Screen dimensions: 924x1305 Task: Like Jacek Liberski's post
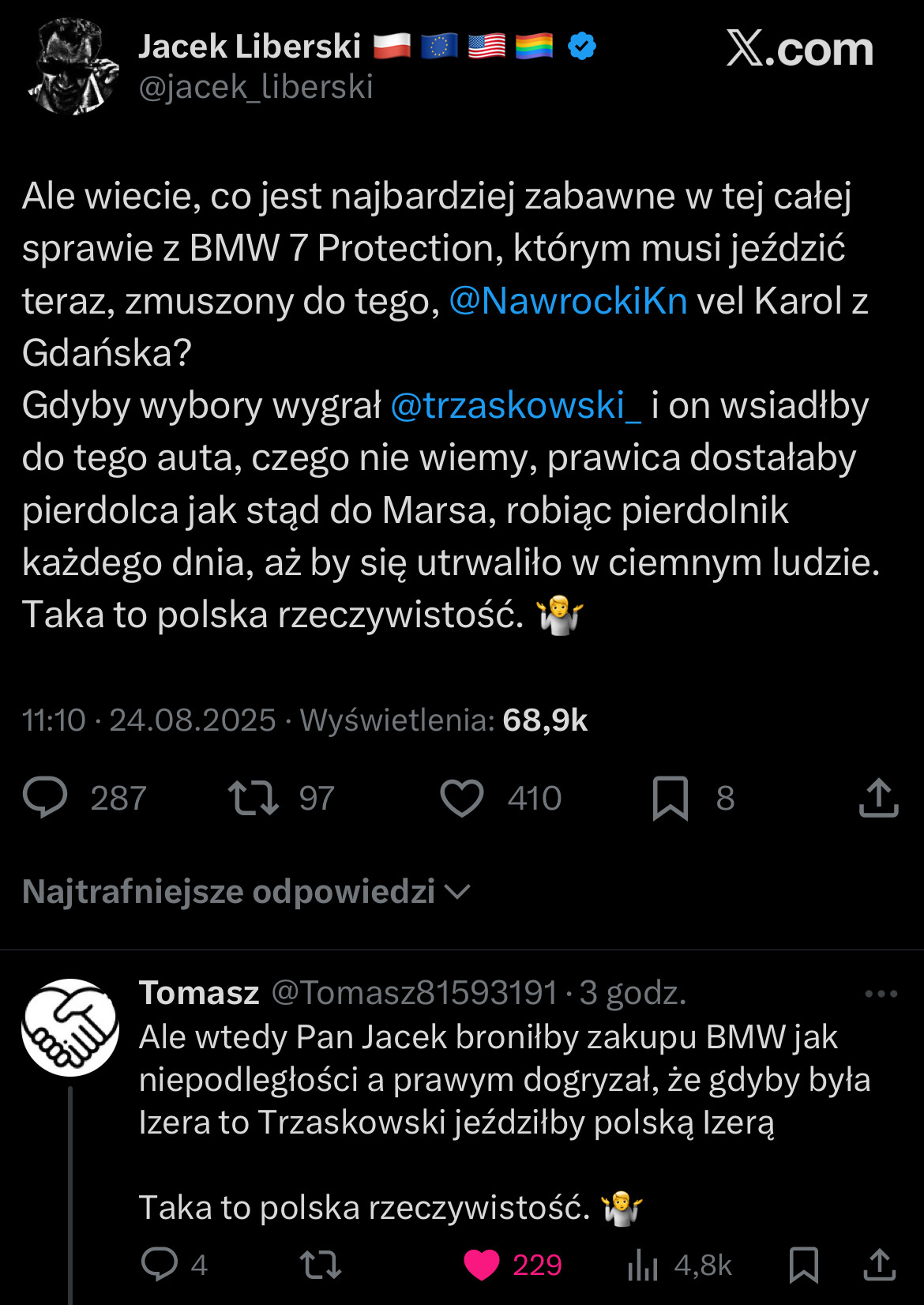pyautogui.click(x=461, y=797)
